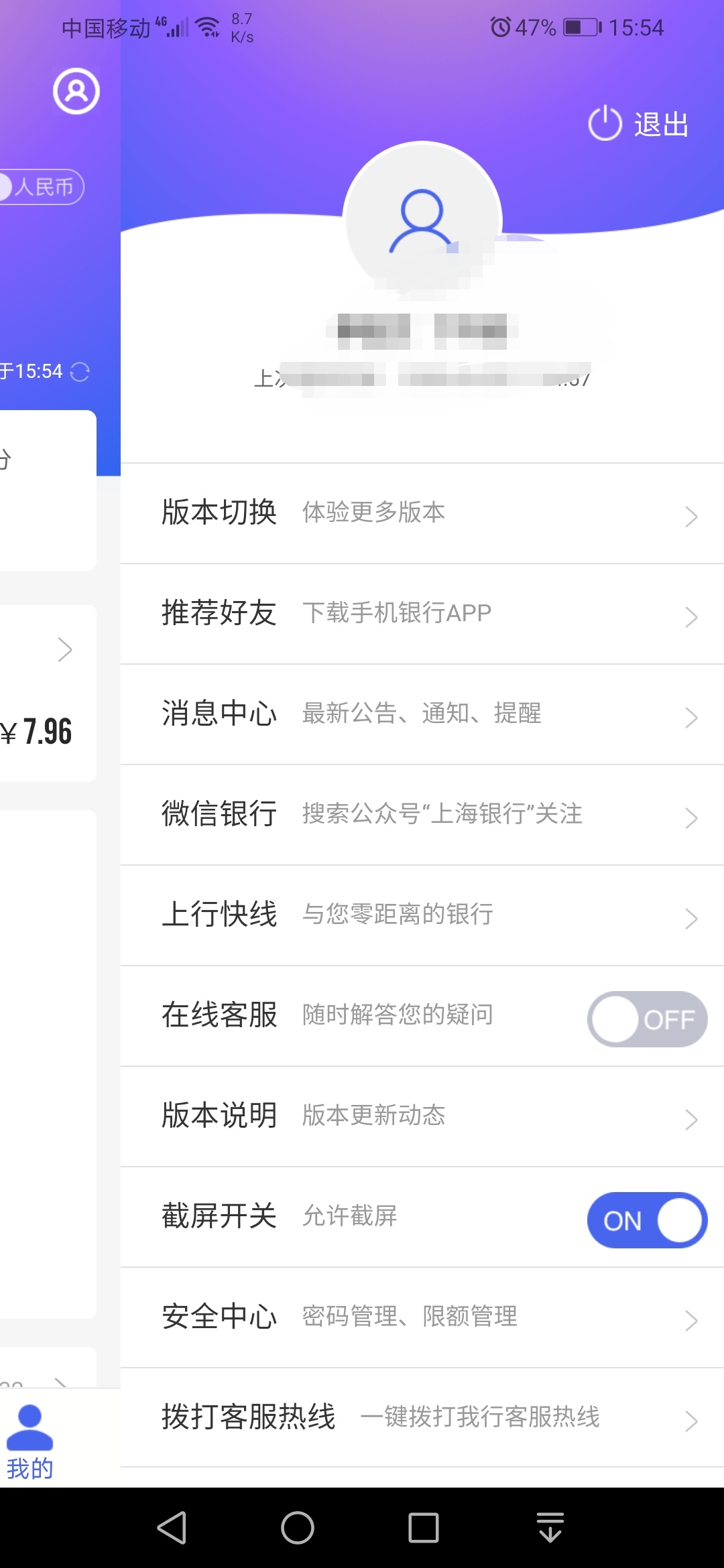Disable the 截屏开关 screenshot switch
The width and height of the screenshot is (724, 1568).
point(647,1220)
